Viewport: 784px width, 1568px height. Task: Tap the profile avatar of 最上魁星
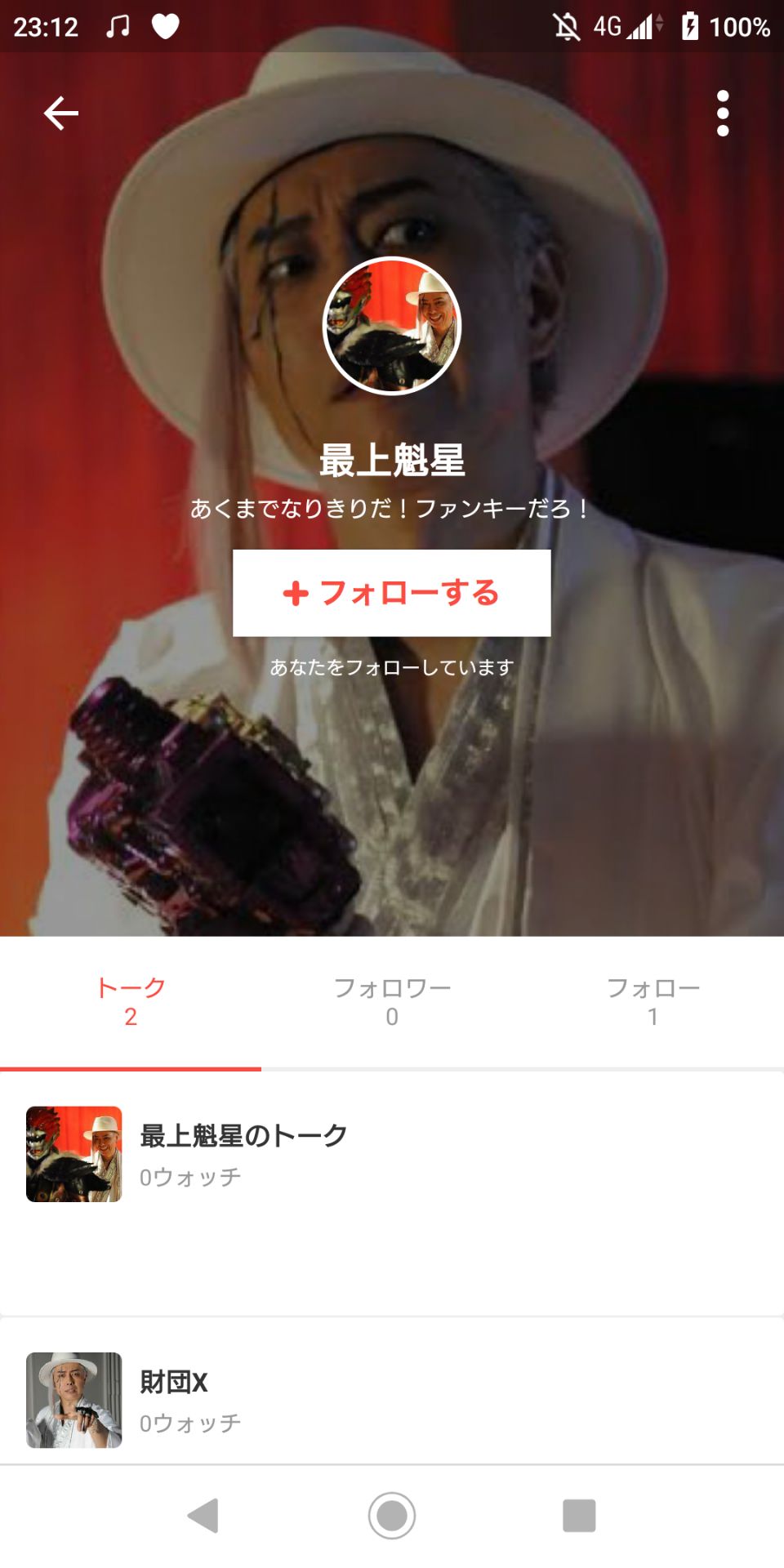coord(391,325)
